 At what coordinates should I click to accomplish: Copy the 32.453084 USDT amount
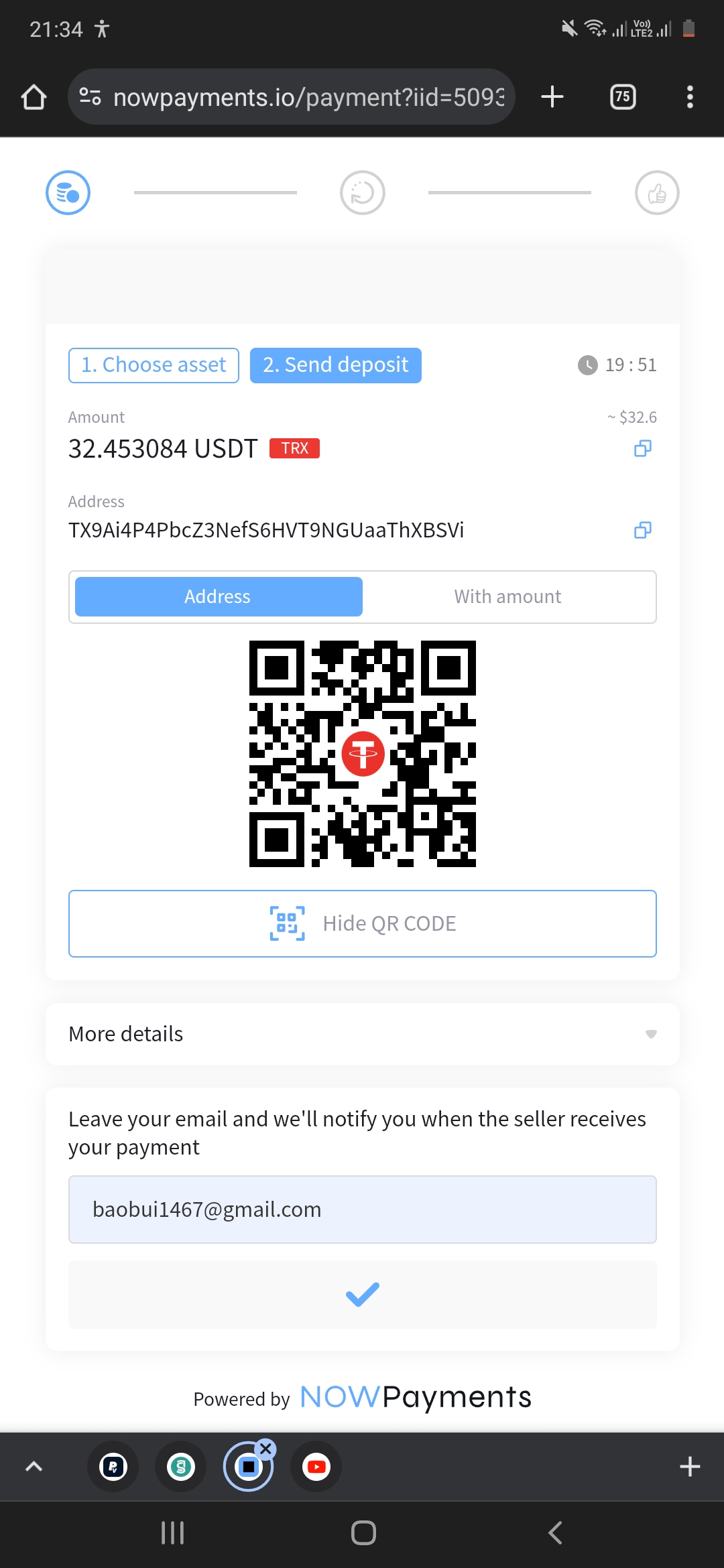643,448
